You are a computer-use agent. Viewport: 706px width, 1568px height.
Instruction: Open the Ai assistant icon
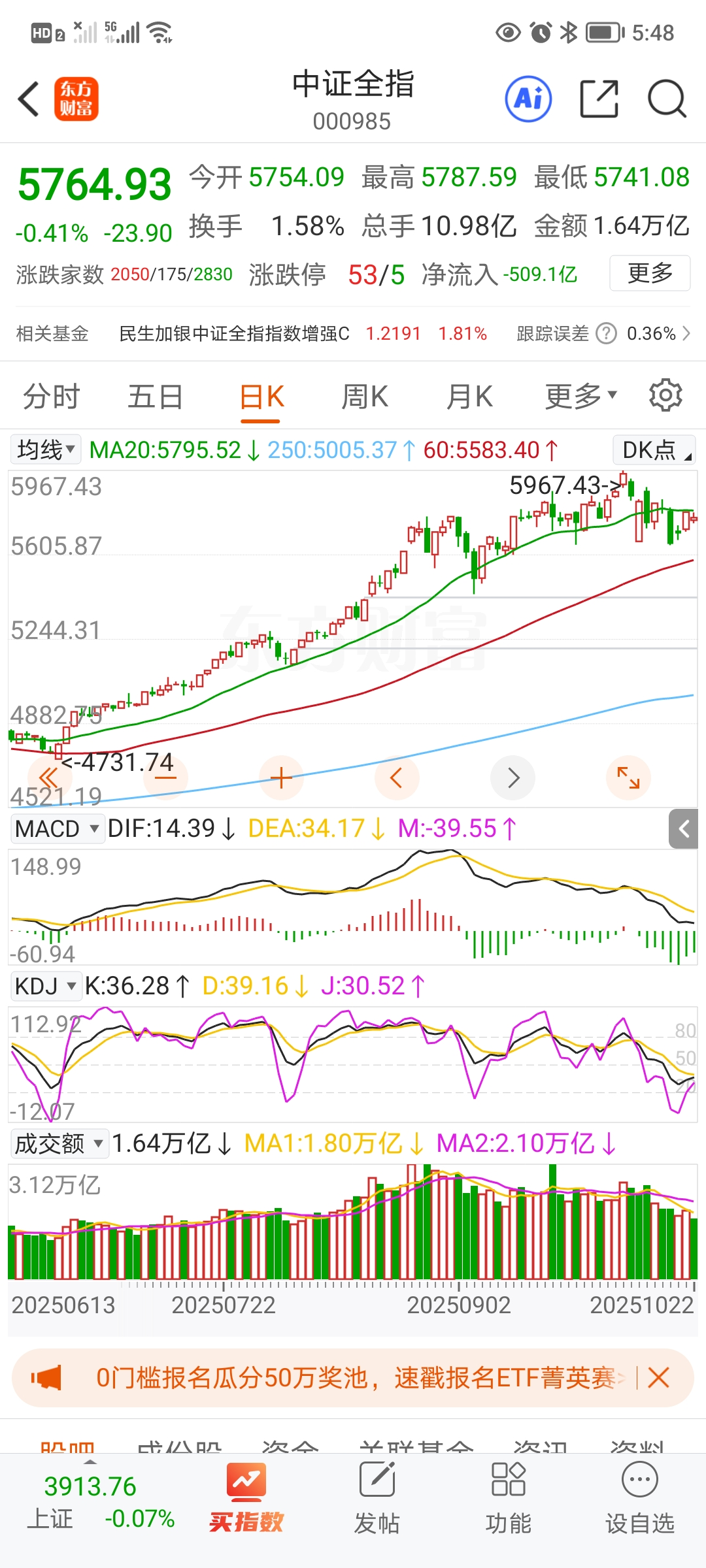[528, 99]
